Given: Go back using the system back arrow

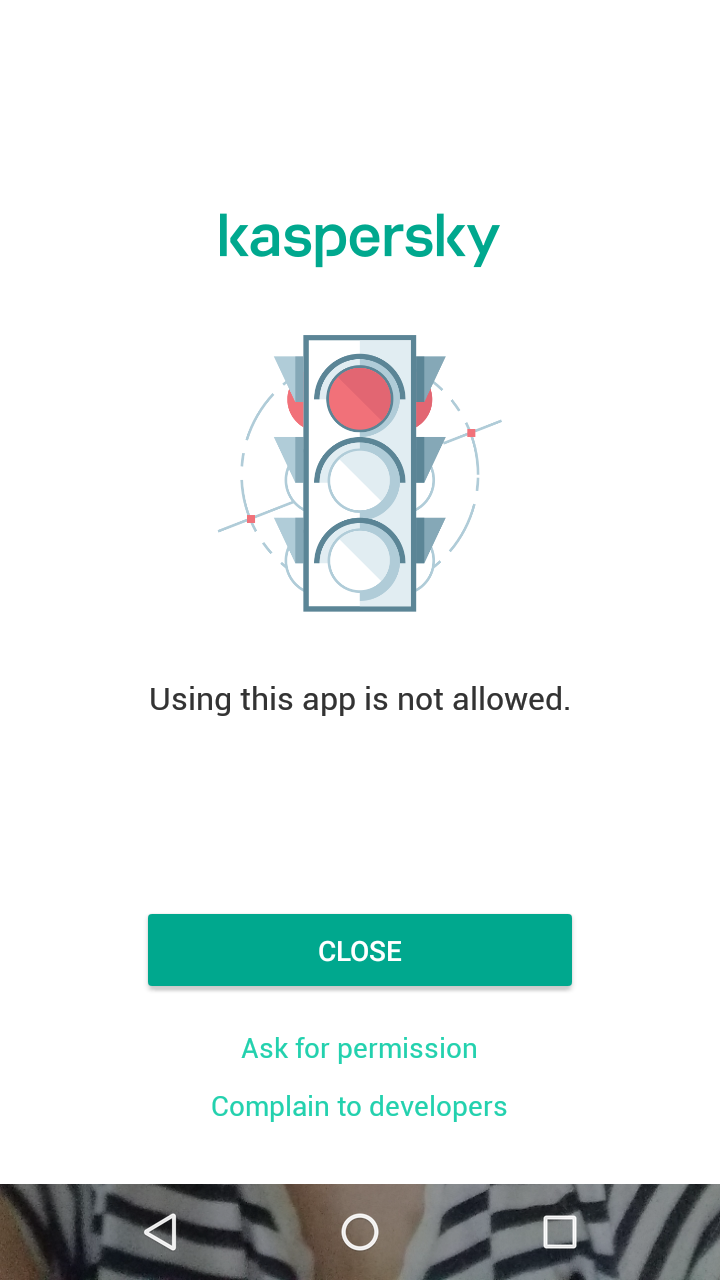Looking at the screenshot, I should click(x=160, y=1232).
